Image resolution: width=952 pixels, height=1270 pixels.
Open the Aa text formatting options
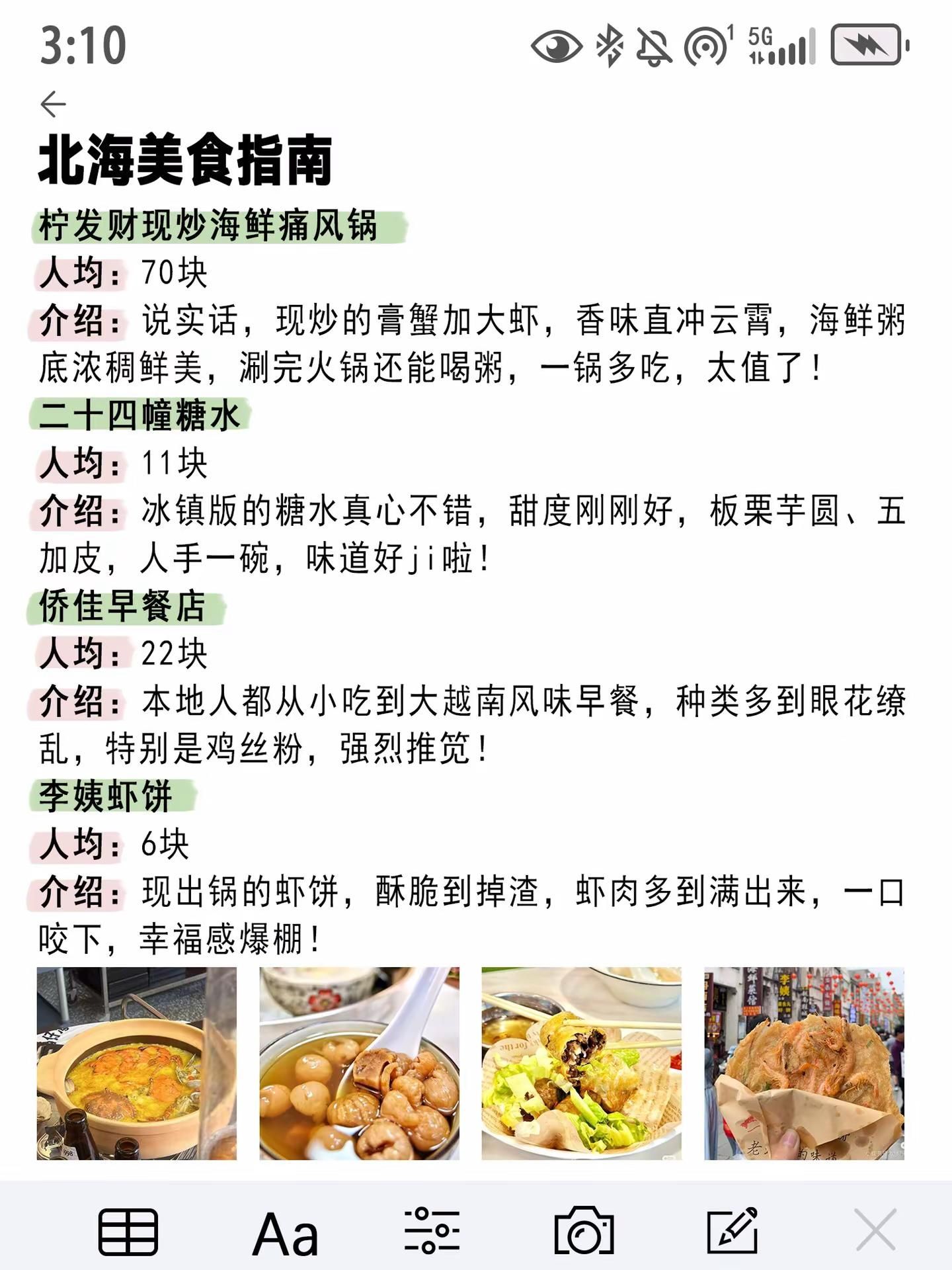pos(285,1233)
